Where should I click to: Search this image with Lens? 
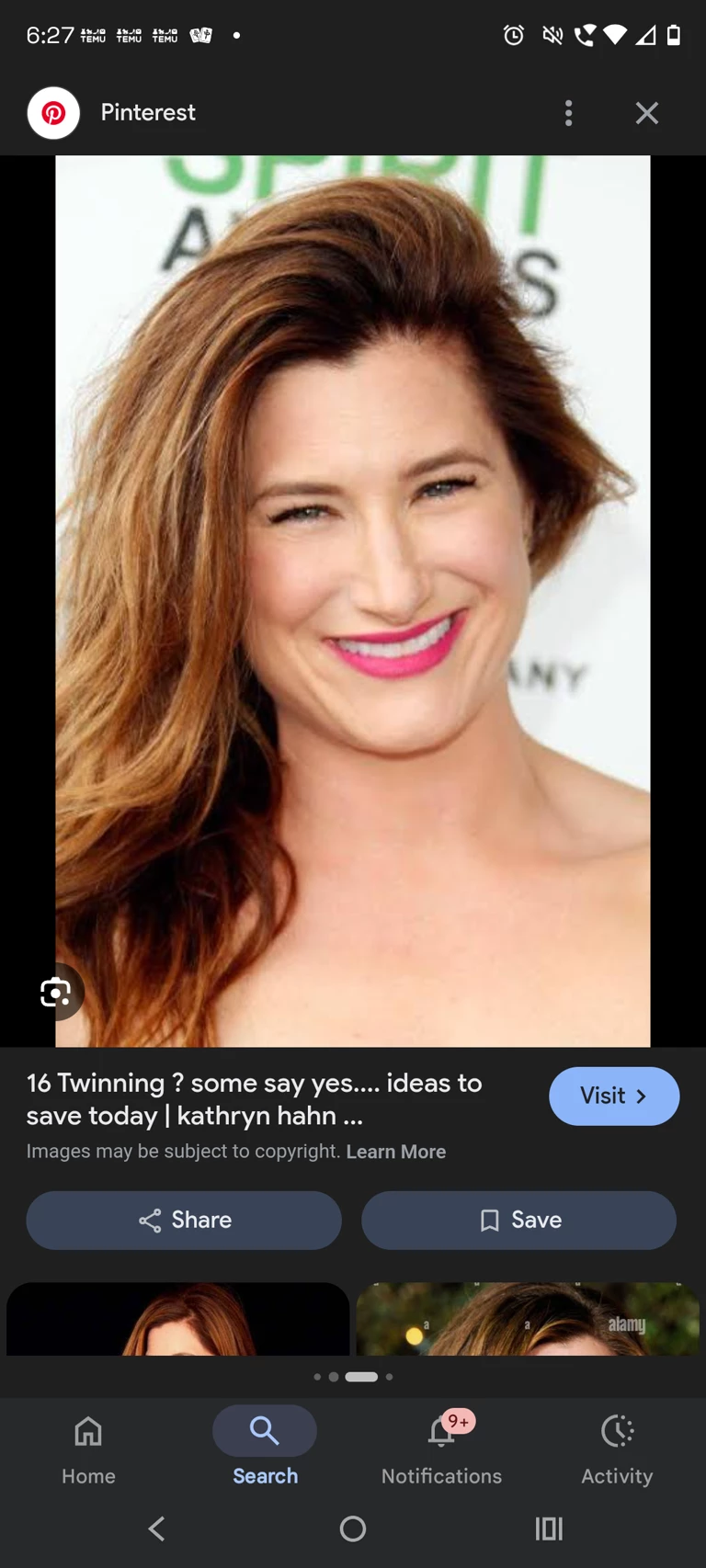[x=55, y=993]
